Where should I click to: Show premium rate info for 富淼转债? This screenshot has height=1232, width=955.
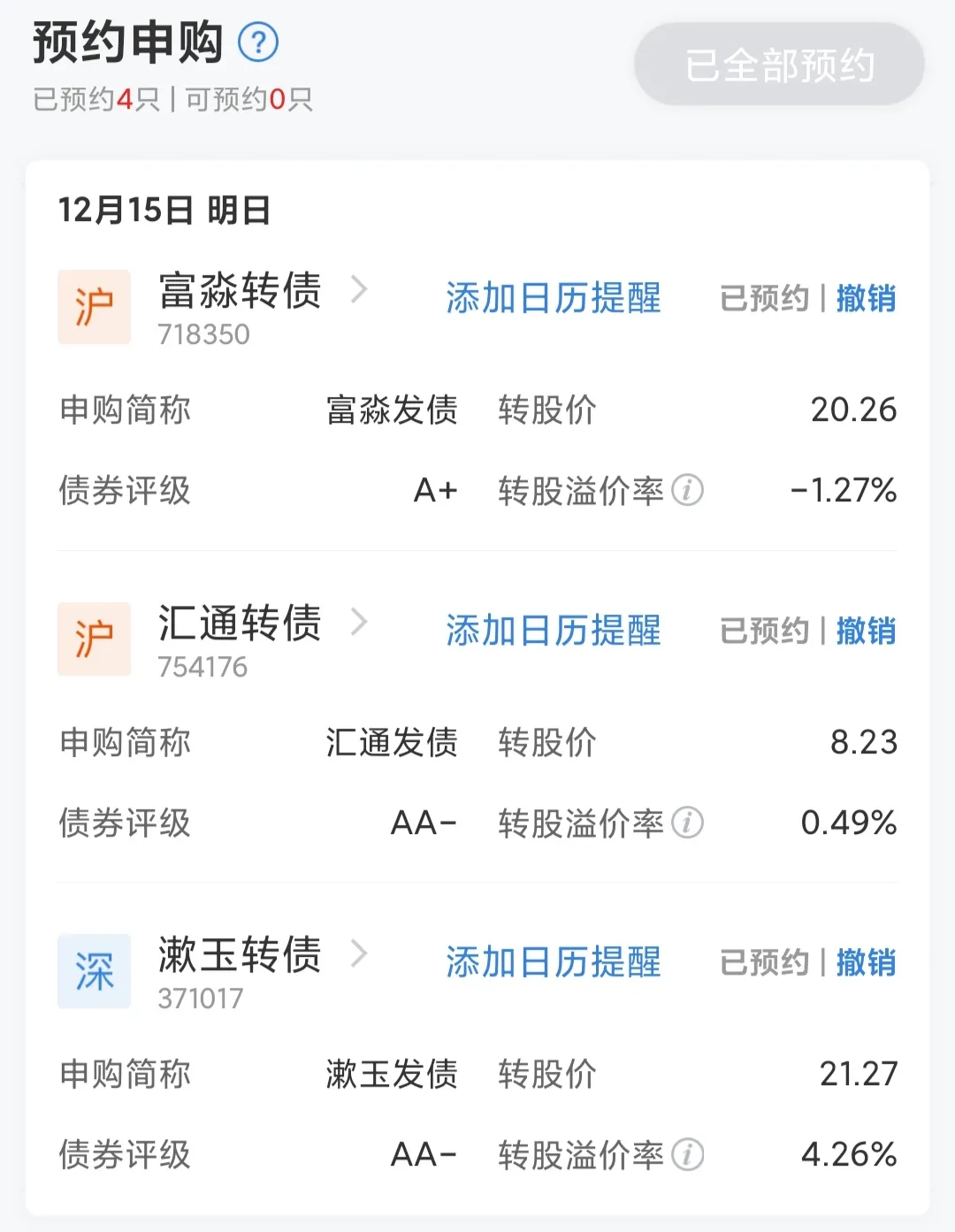click(688, 490)
